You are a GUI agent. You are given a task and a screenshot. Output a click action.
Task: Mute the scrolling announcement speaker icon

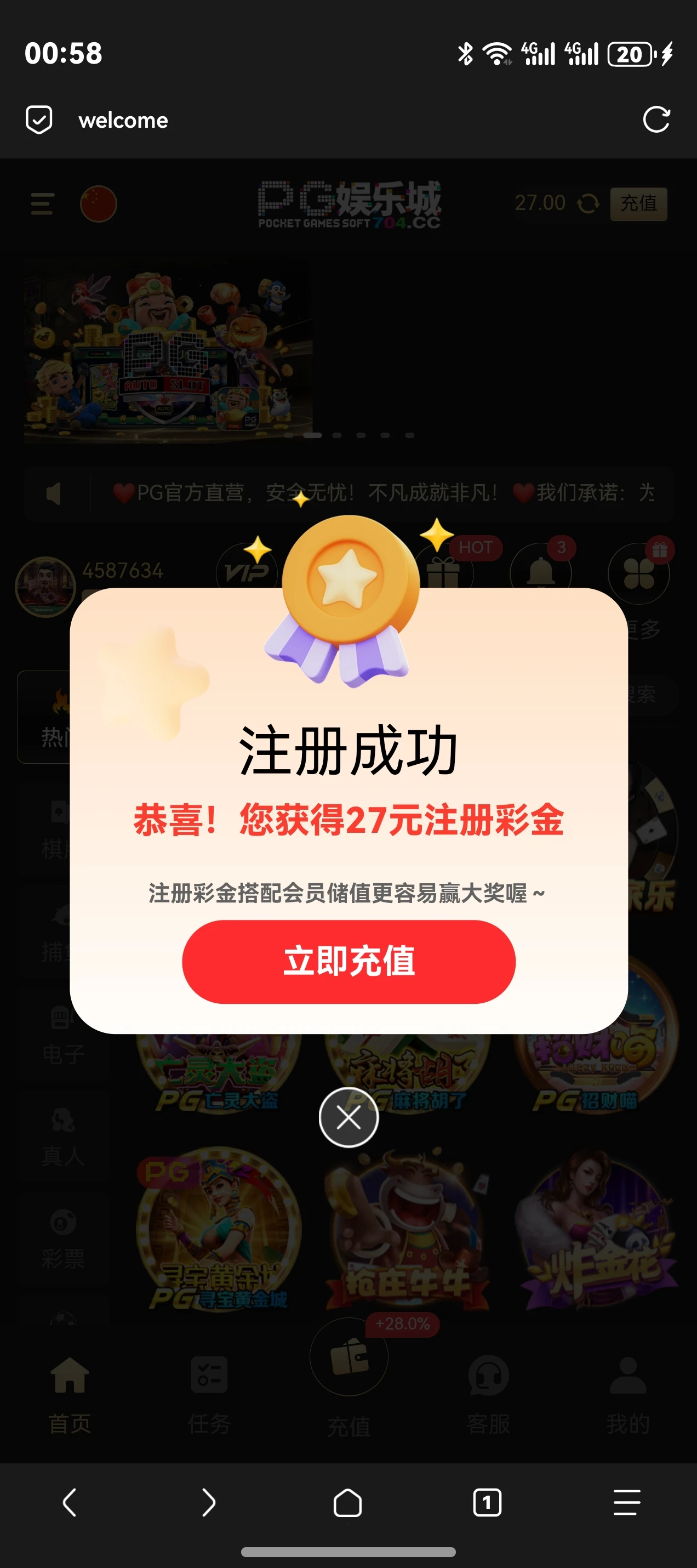point(55,495)
